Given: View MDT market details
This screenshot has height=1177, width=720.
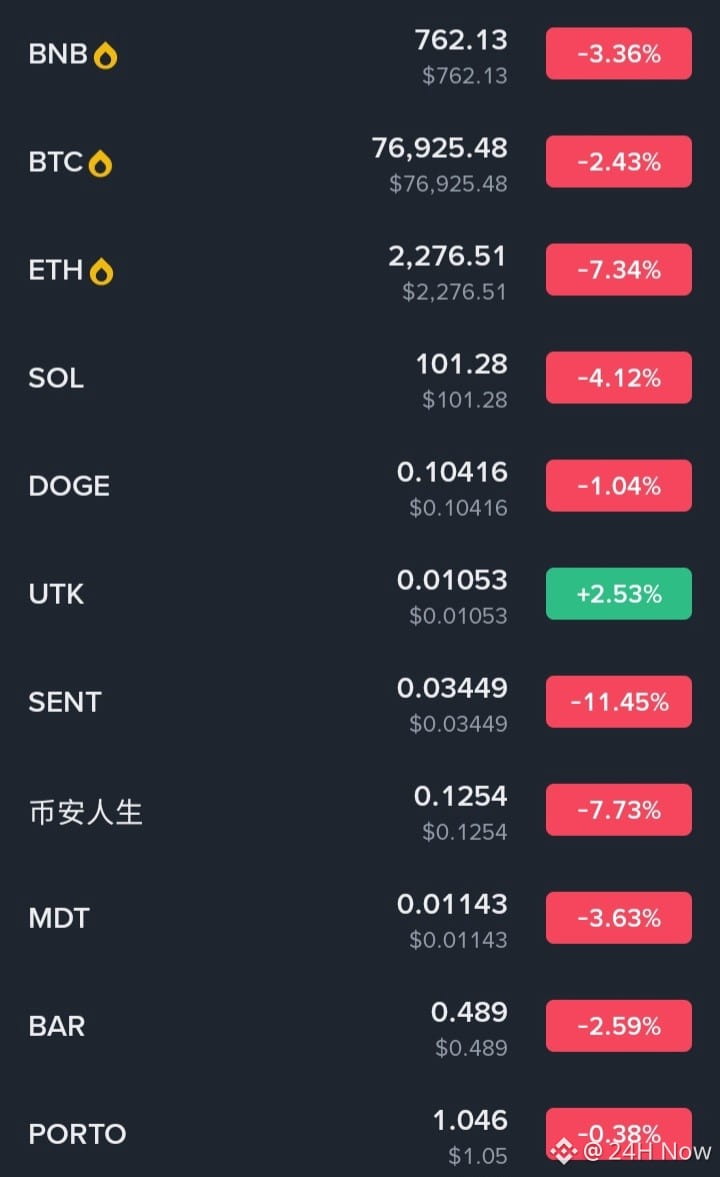Looking at the screenshot, I should (59, 918).
